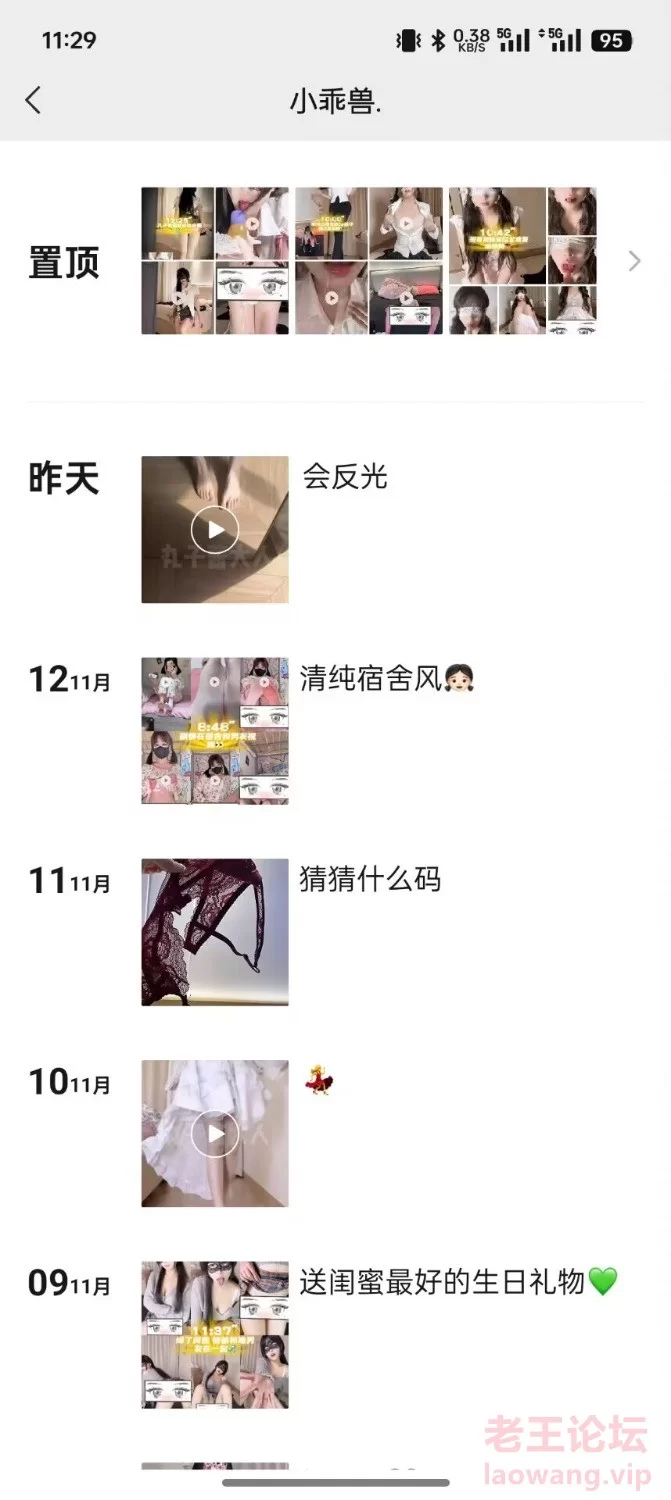
Task: Play yesterday's video post 会反光
Action: (x=215, y=530)
